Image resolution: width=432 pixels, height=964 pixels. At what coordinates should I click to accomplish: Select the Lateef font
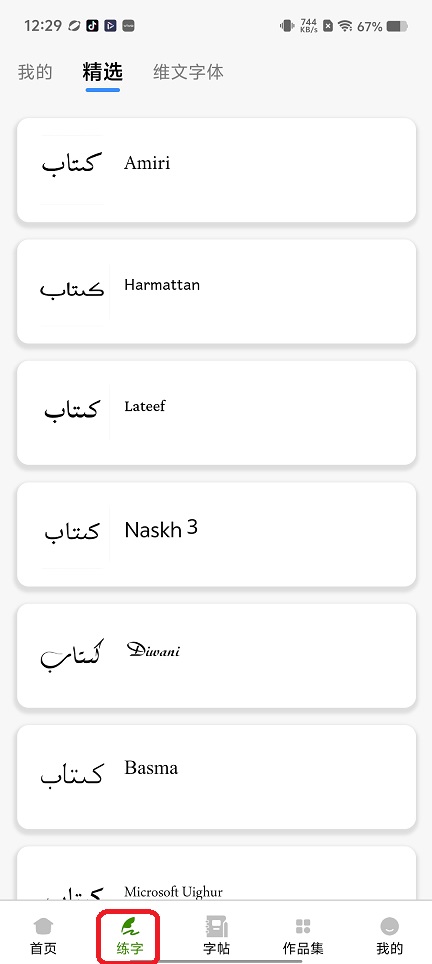click(216, 413)
